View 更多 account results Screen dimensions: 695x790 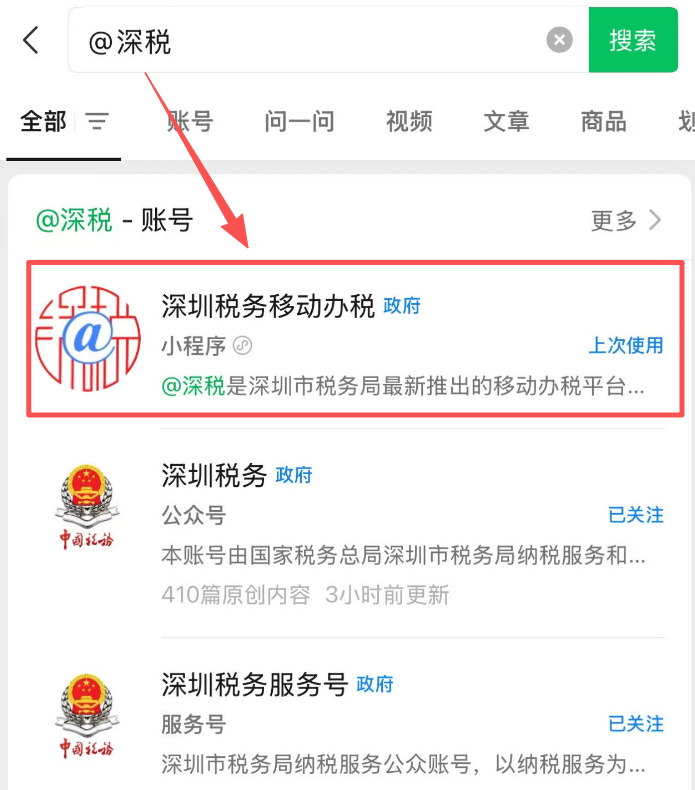point(626,220)
